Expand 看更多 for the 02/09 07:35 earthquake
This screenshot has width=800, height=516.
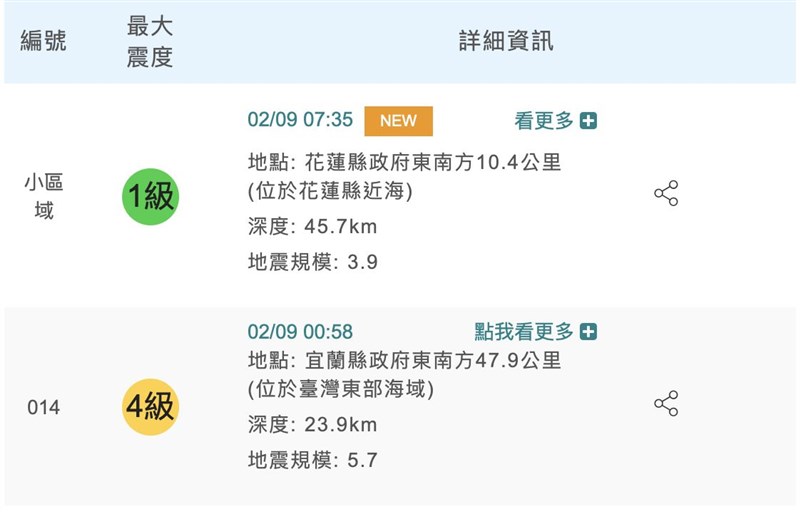(x=556, y=121)
